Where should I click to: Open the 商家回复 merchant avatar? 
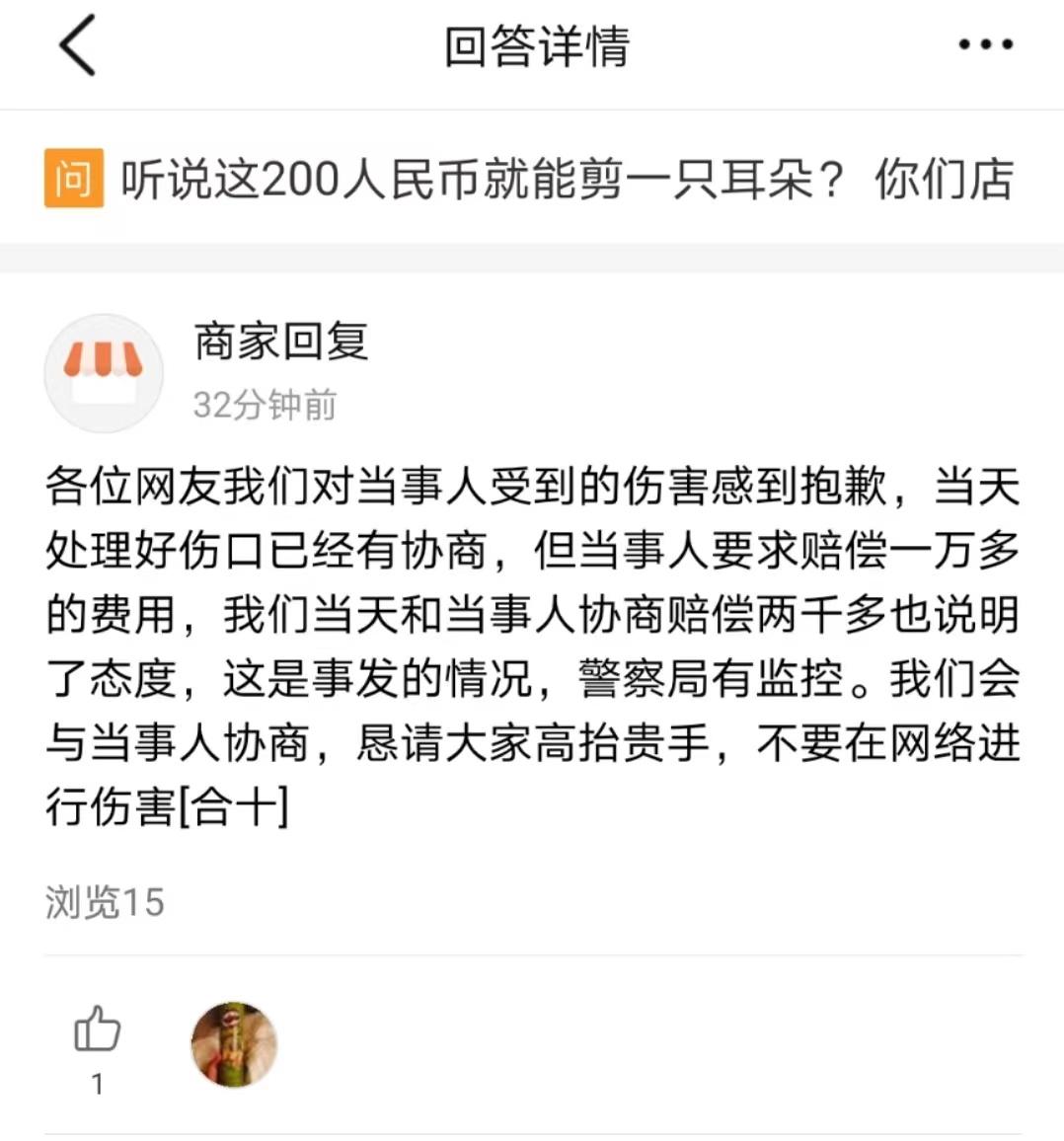[104, 372]
